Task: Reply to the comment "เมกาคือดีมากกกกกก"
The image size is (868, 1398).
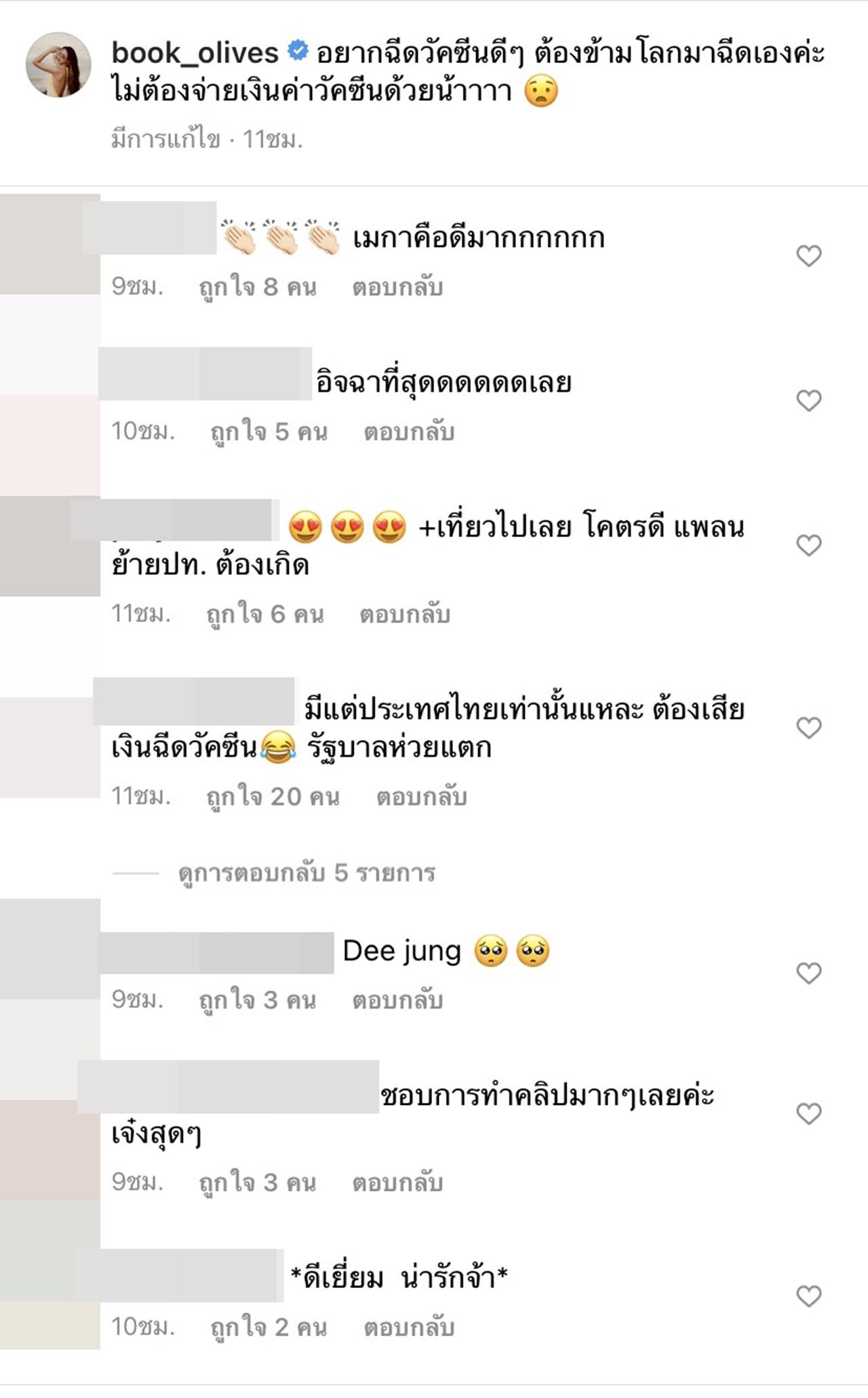Action: [397, 288]
